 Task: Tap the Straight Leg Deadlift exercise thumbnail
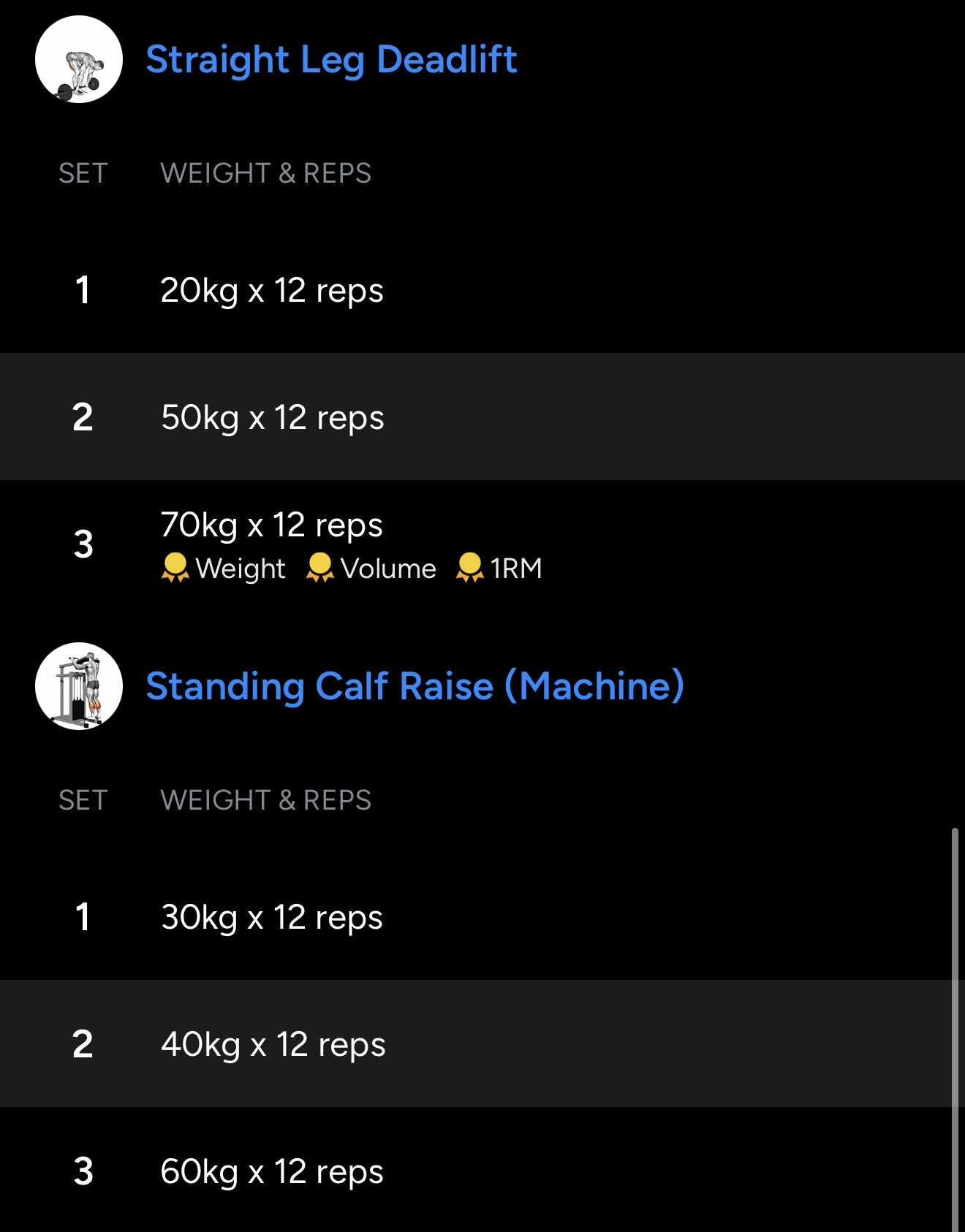[x=79, y=60]
